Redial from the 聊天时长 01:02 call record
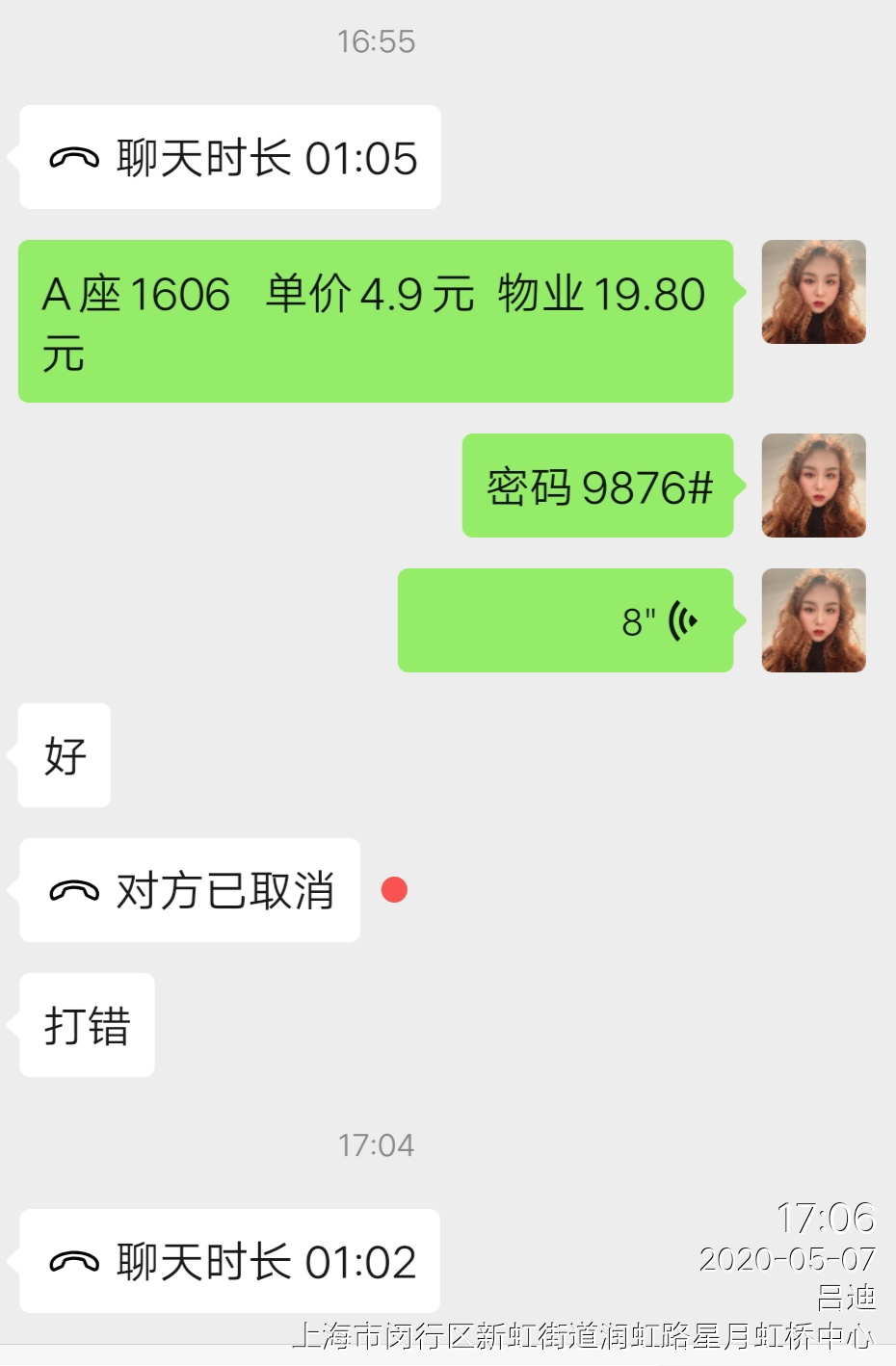Image resolution: width=896 pixels, height=1366 pixels. coord(230,1261)
